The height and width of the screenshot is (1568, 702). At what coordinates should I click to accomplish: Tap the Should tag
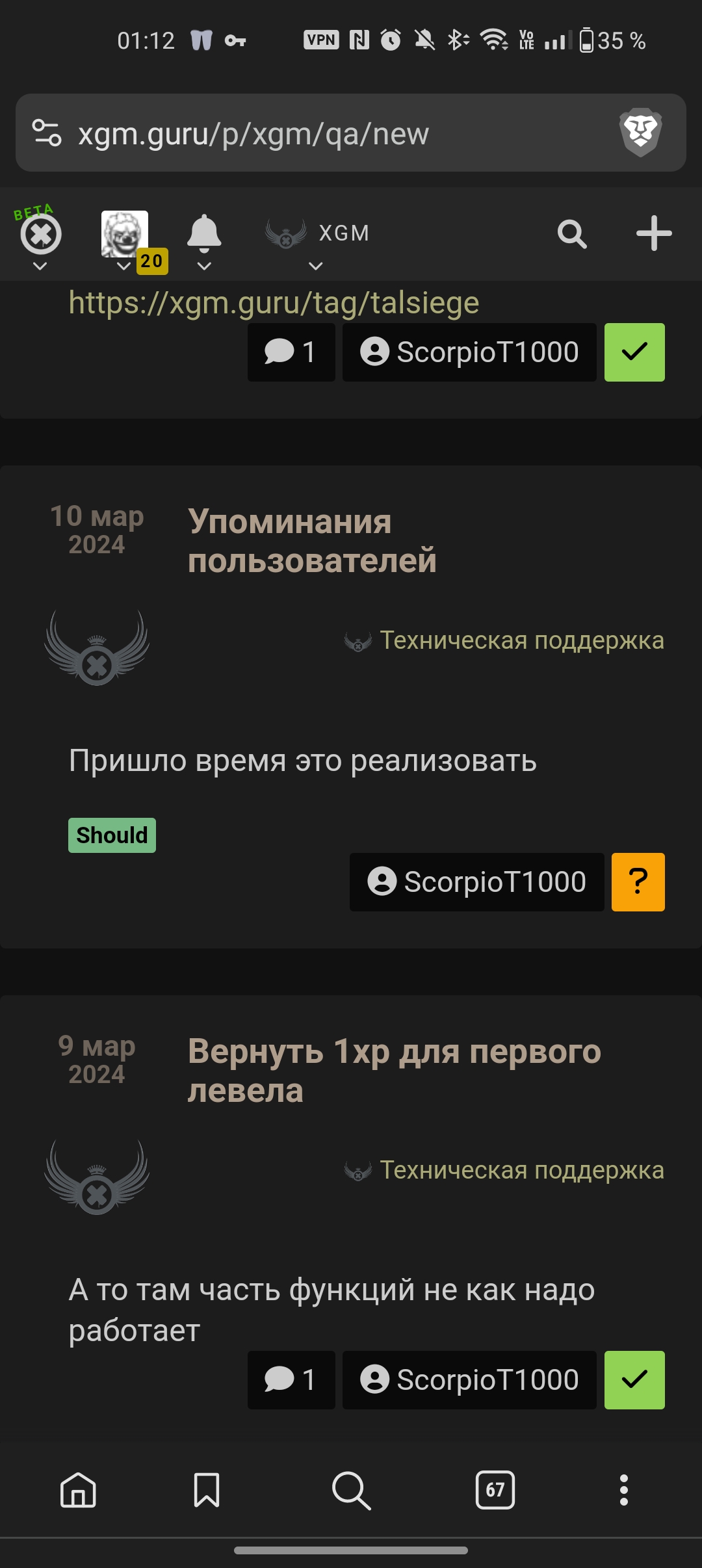point(112,835)
